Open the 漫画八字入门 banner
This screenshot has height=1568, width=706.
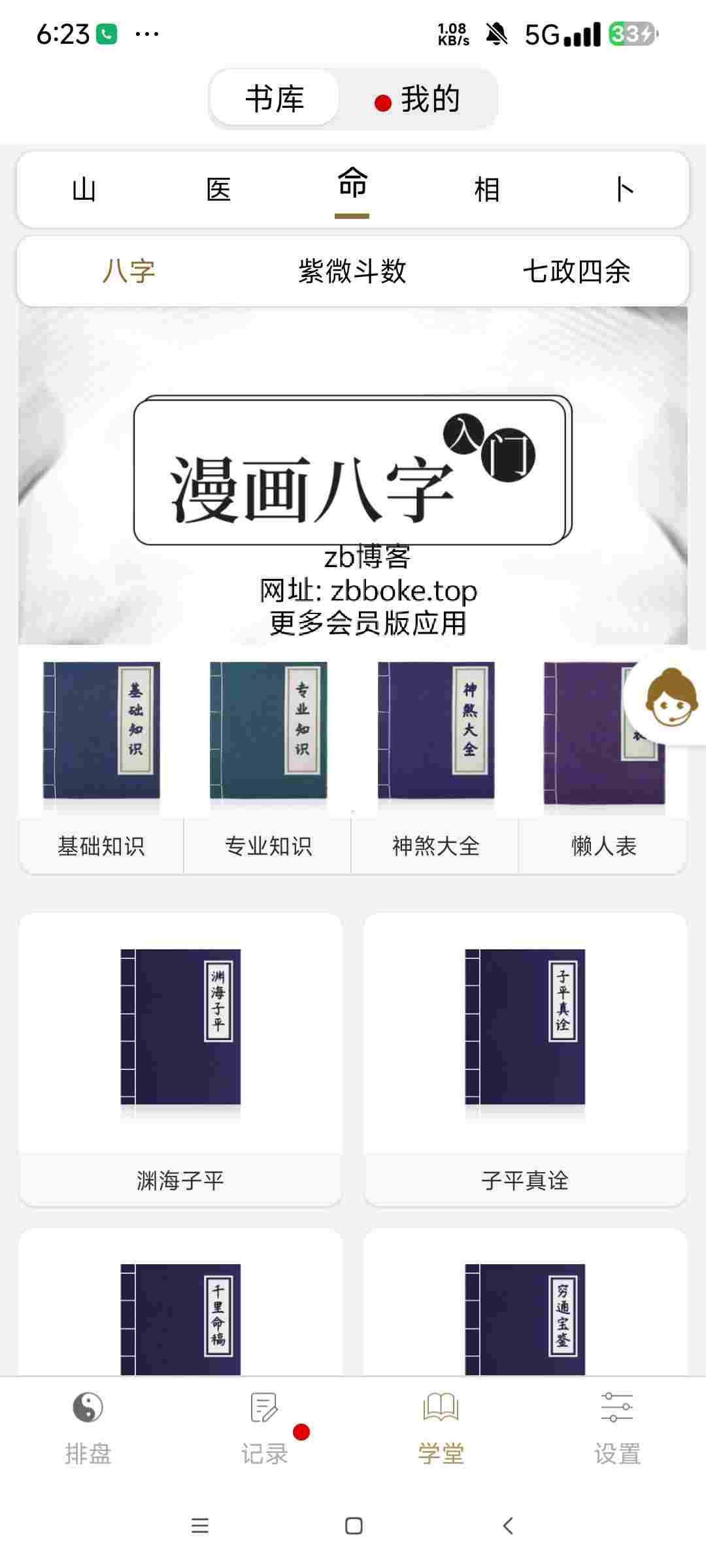[353, 476]
